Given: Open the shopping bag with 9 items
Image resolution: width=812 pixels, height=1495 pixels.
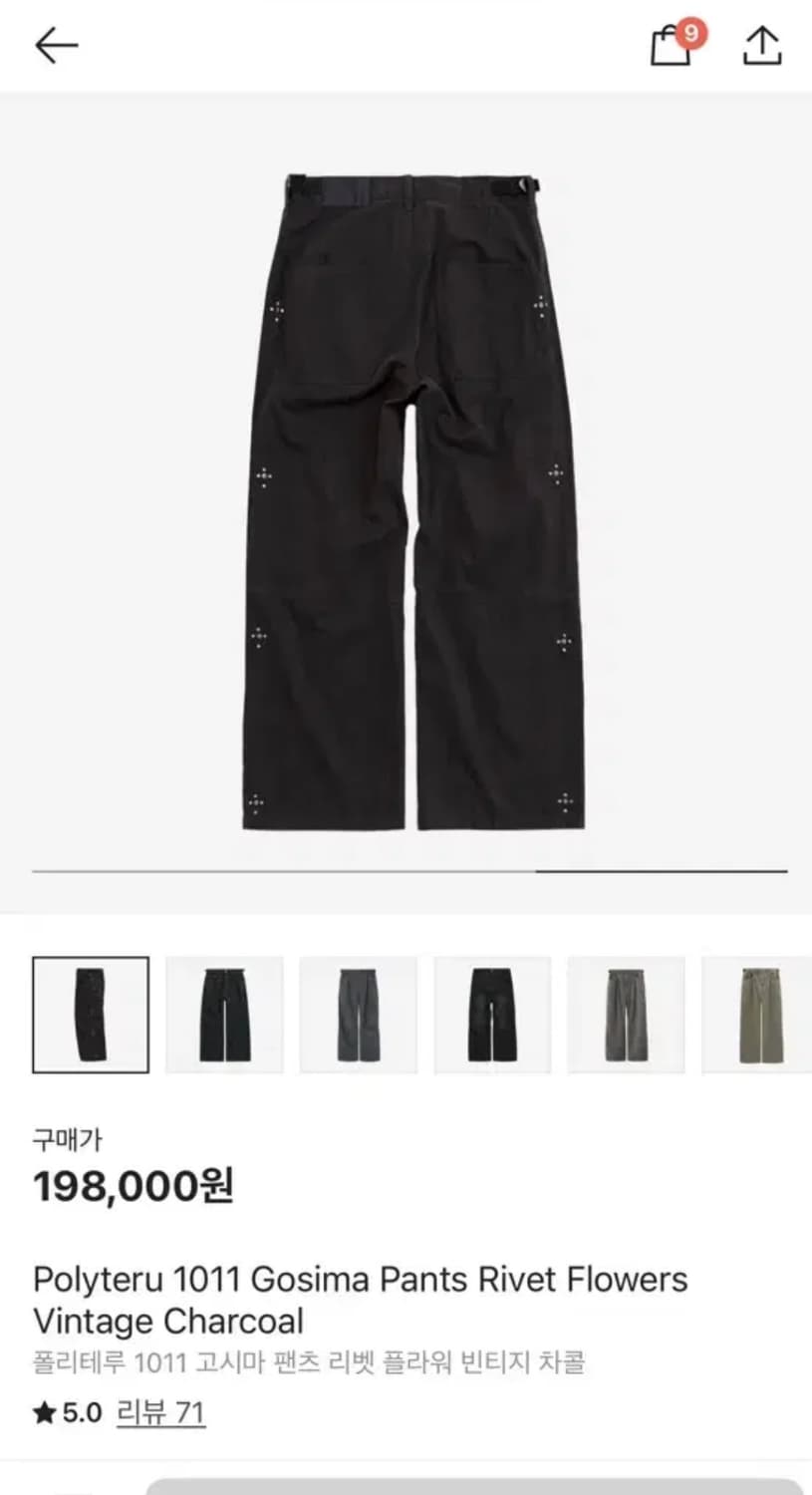Looking at the screenshot, I should click(x=673, y=47).
